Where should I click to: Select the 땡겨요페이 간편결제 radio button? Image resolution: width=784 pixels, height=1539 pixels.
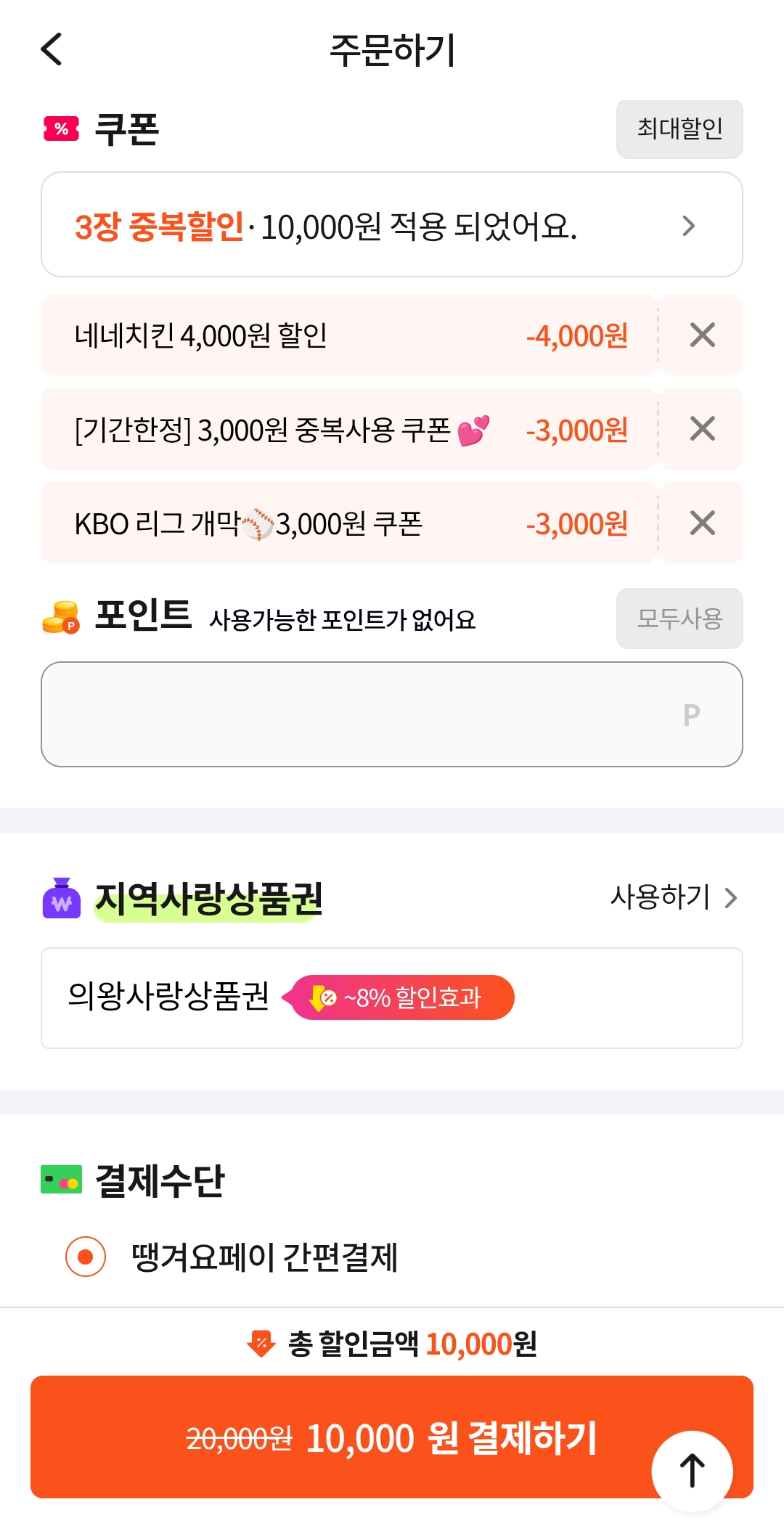coord(86,1257)
